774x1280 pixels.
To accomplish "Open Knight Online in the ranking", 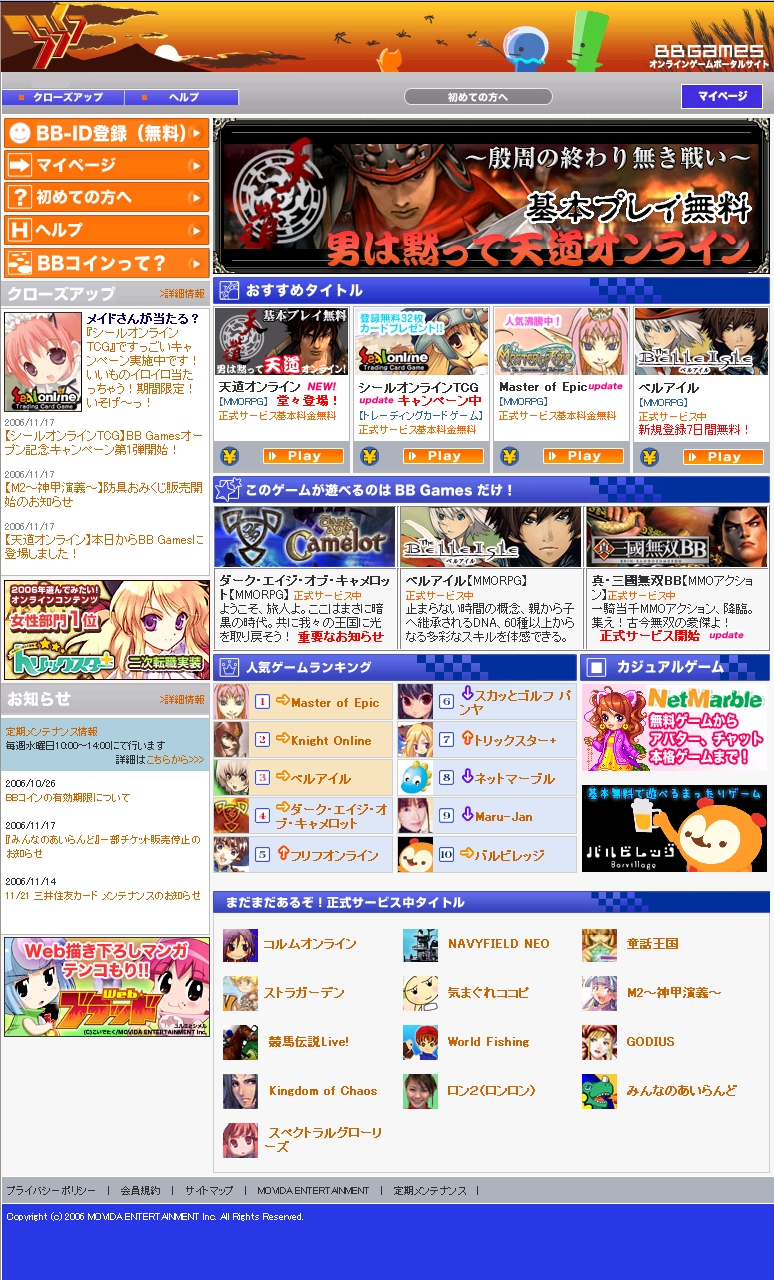I will pos(330,741).
